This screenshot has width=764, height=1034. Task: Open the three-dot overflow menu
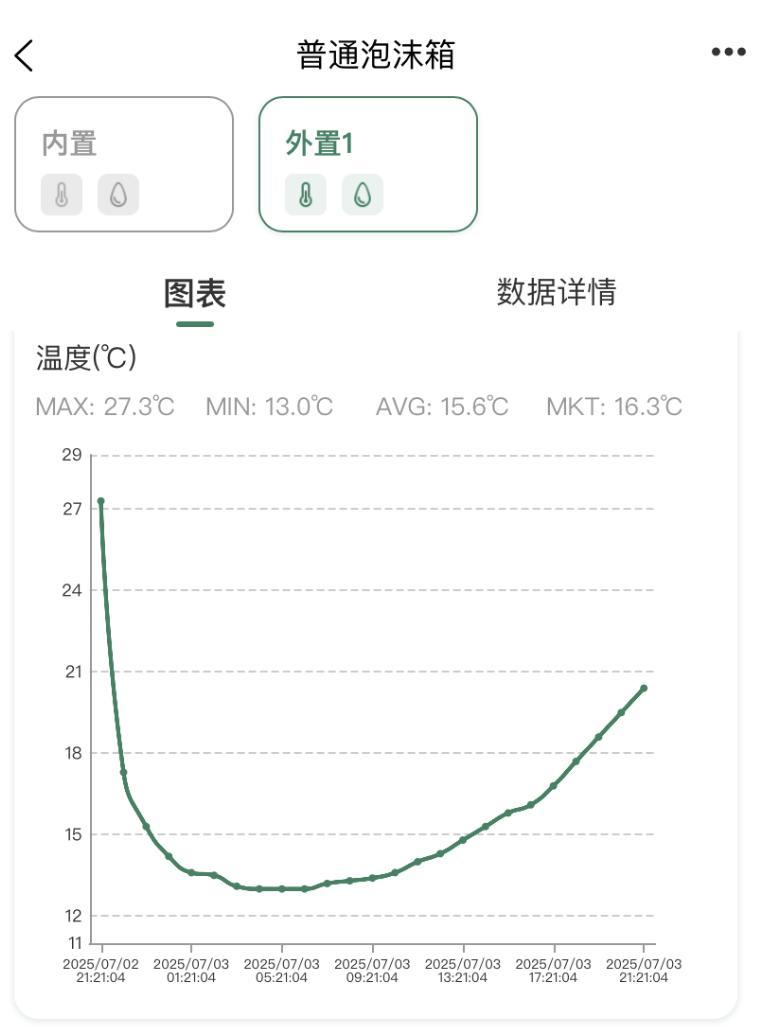(x=728, y=53)
